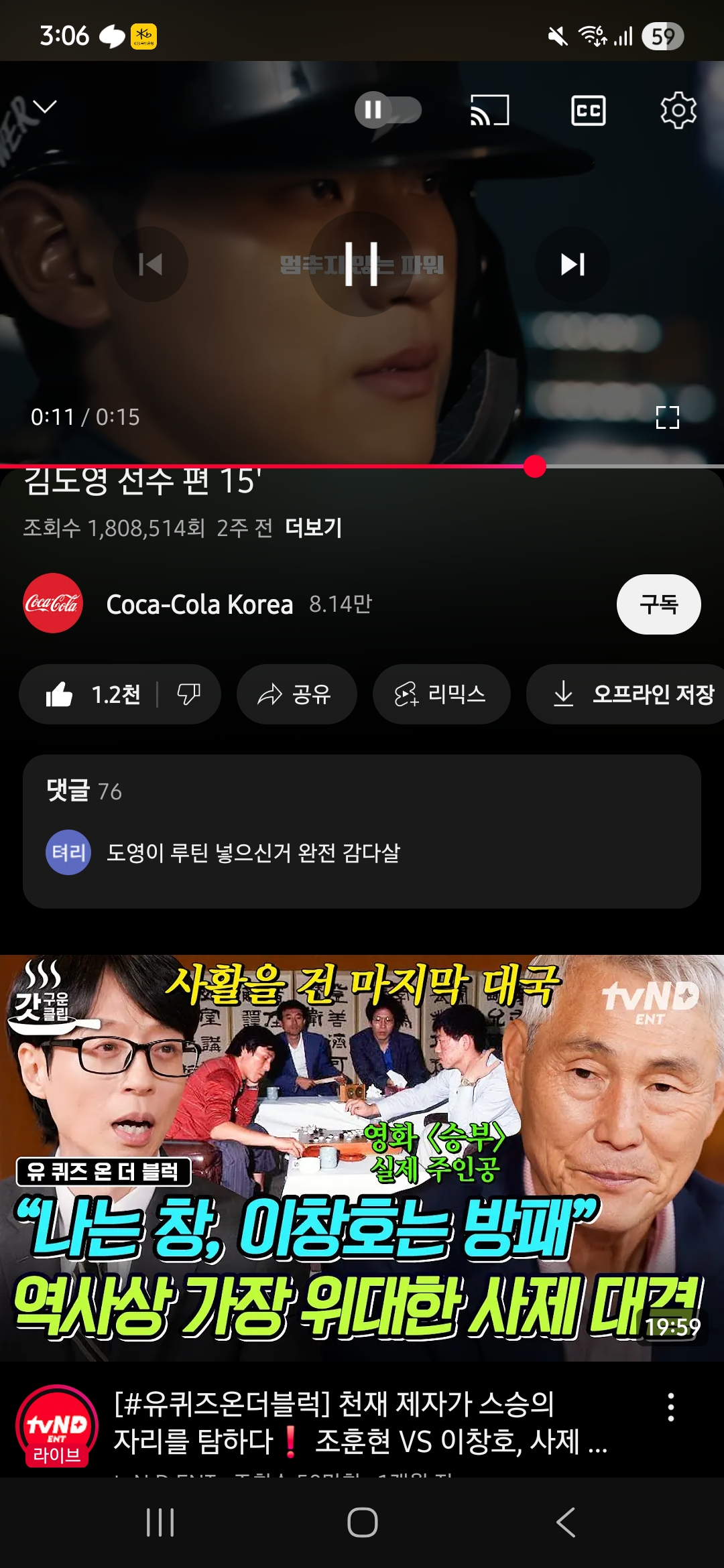Share the video via 공유
This screenshot has width=724, height=1568.
(296, 694)
